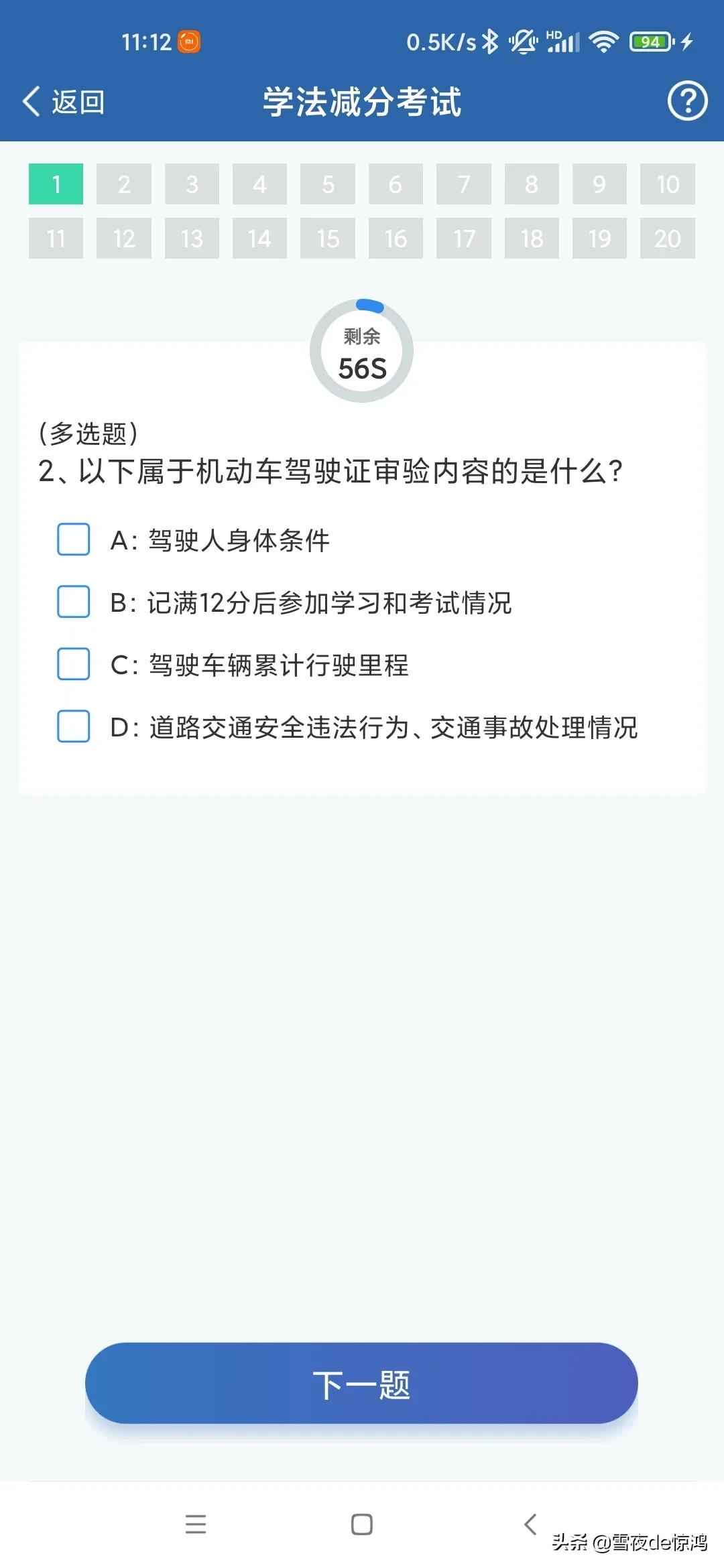The width and height of the screenshot is (724, 1568).
Task: Jump to question 2 in the grid
Action: coord(124,184)
